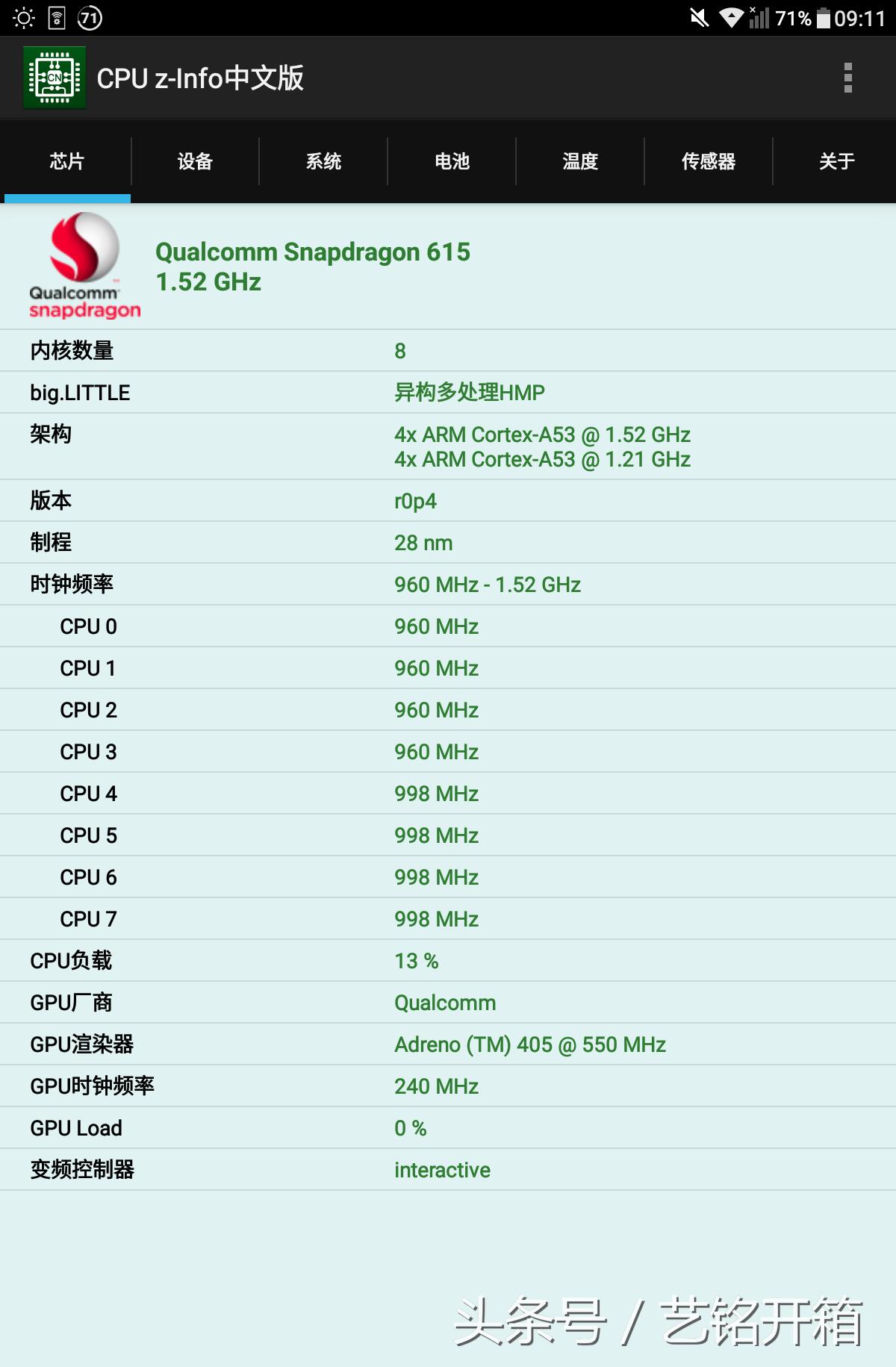Switch to the 设备 tab

(193, 161)
